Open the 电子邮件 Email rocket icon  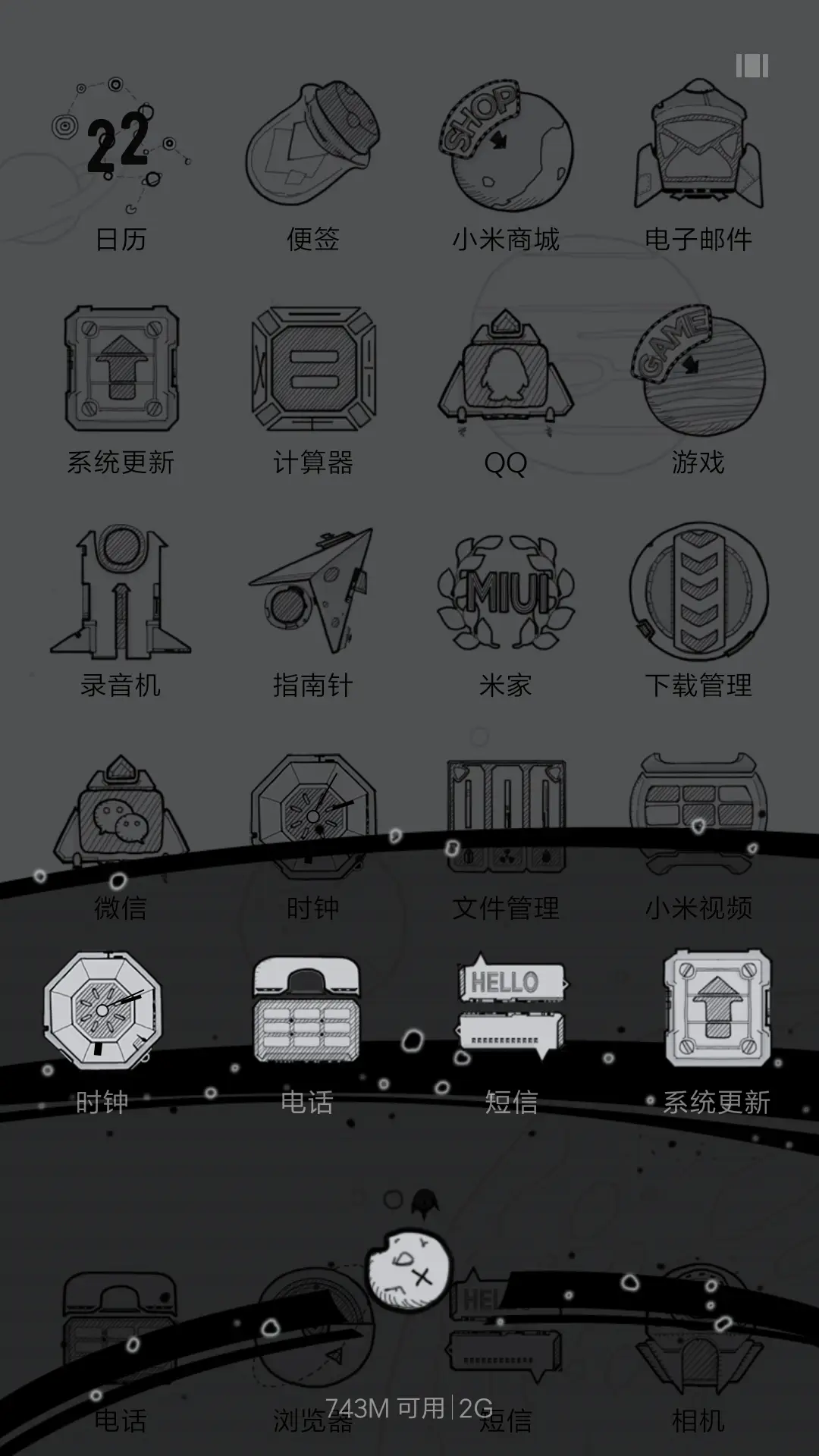click(x=698, y=148)
